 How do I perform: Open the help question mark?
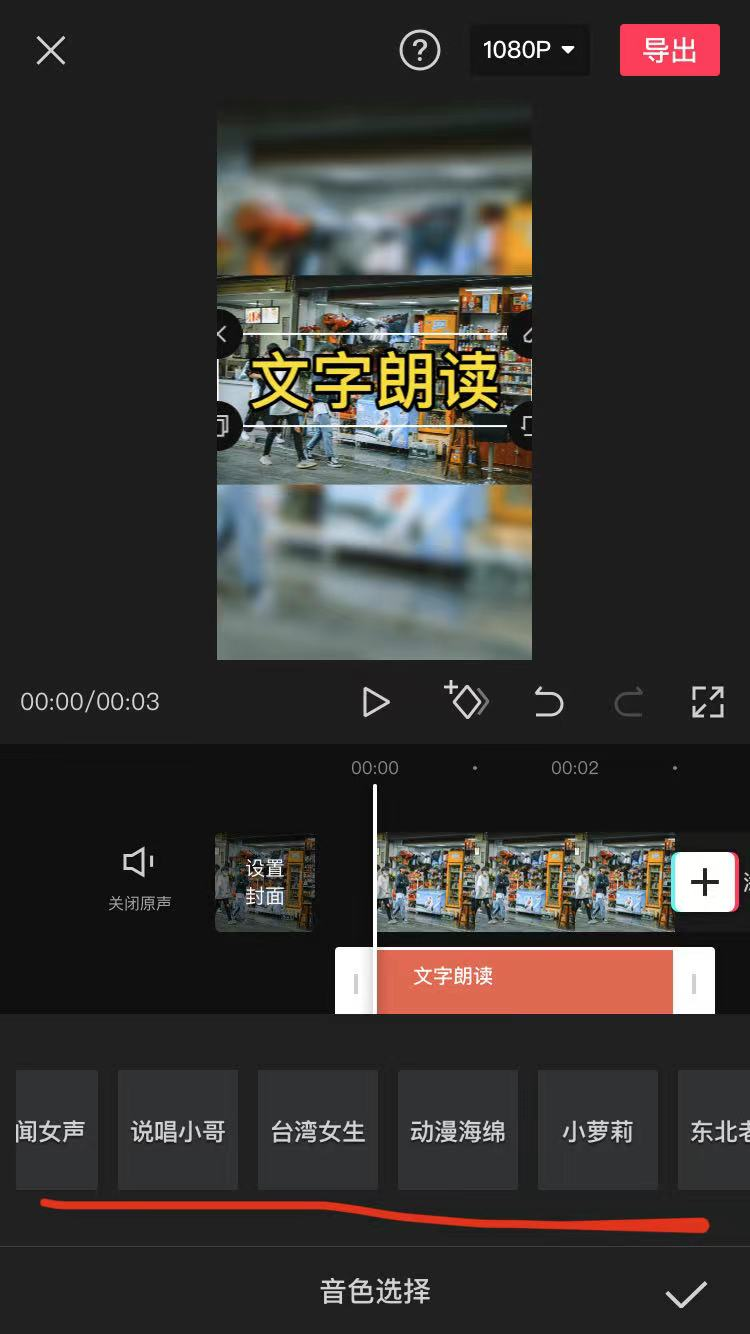pos(419,50)
